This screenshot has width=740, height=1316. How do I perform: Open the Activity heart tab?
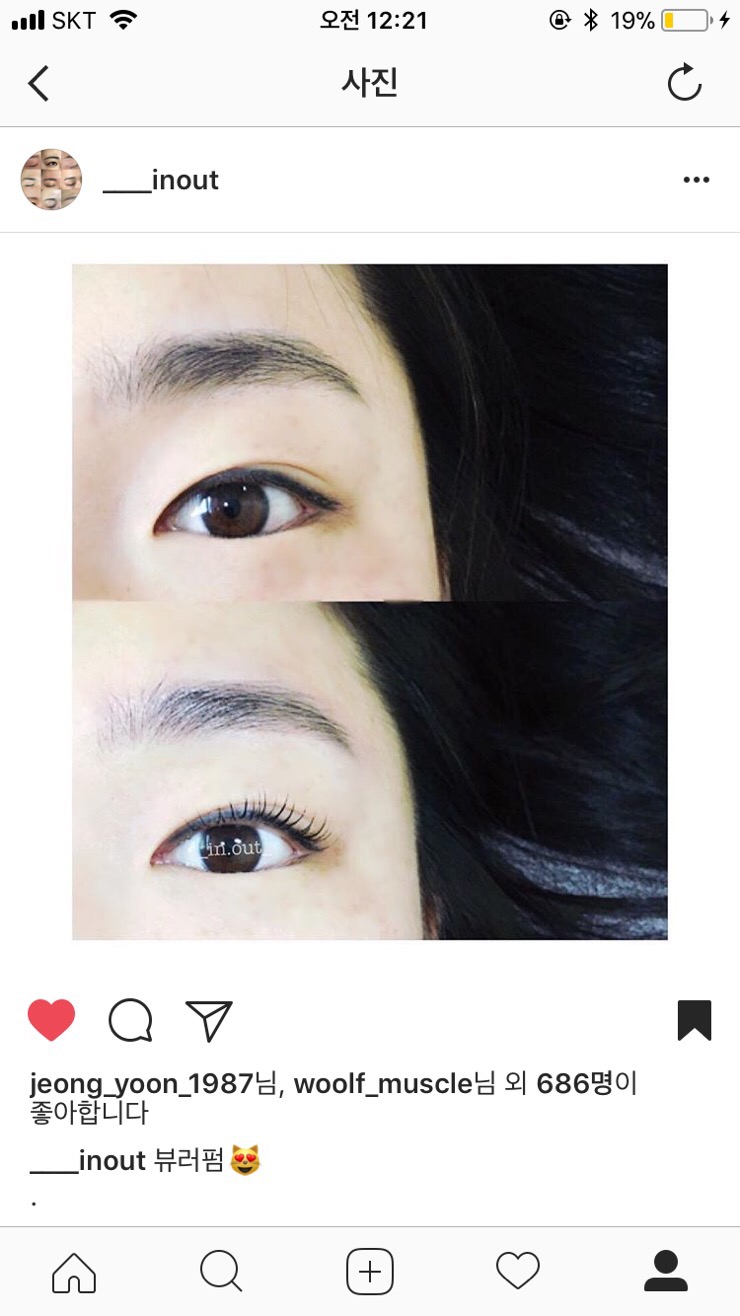518,1272
